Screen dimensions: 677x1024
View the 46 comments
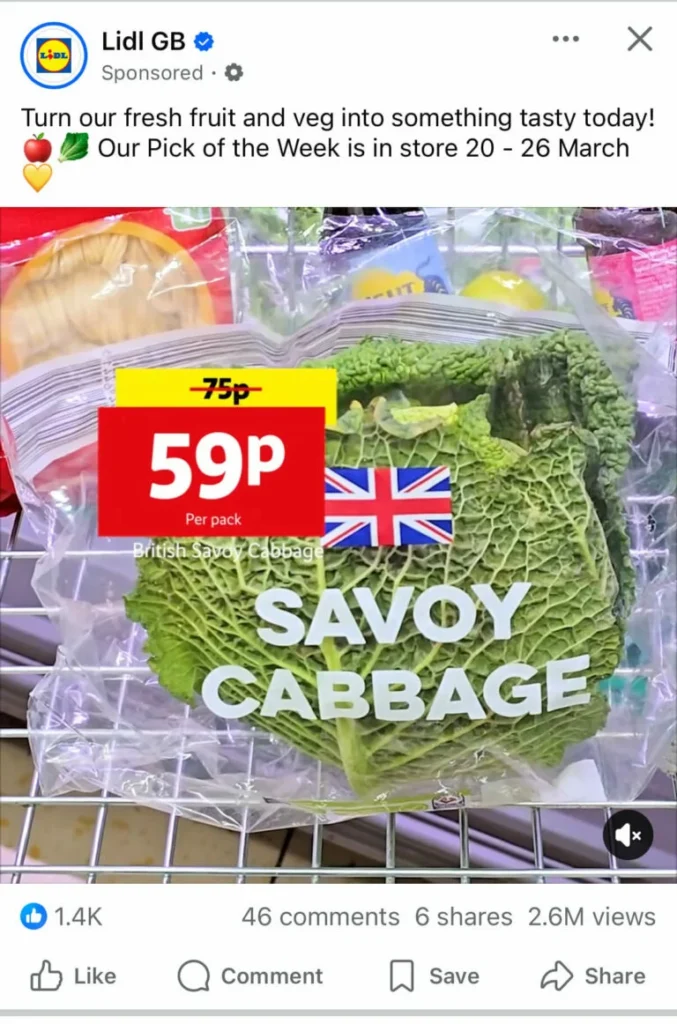tap(320, 917)
